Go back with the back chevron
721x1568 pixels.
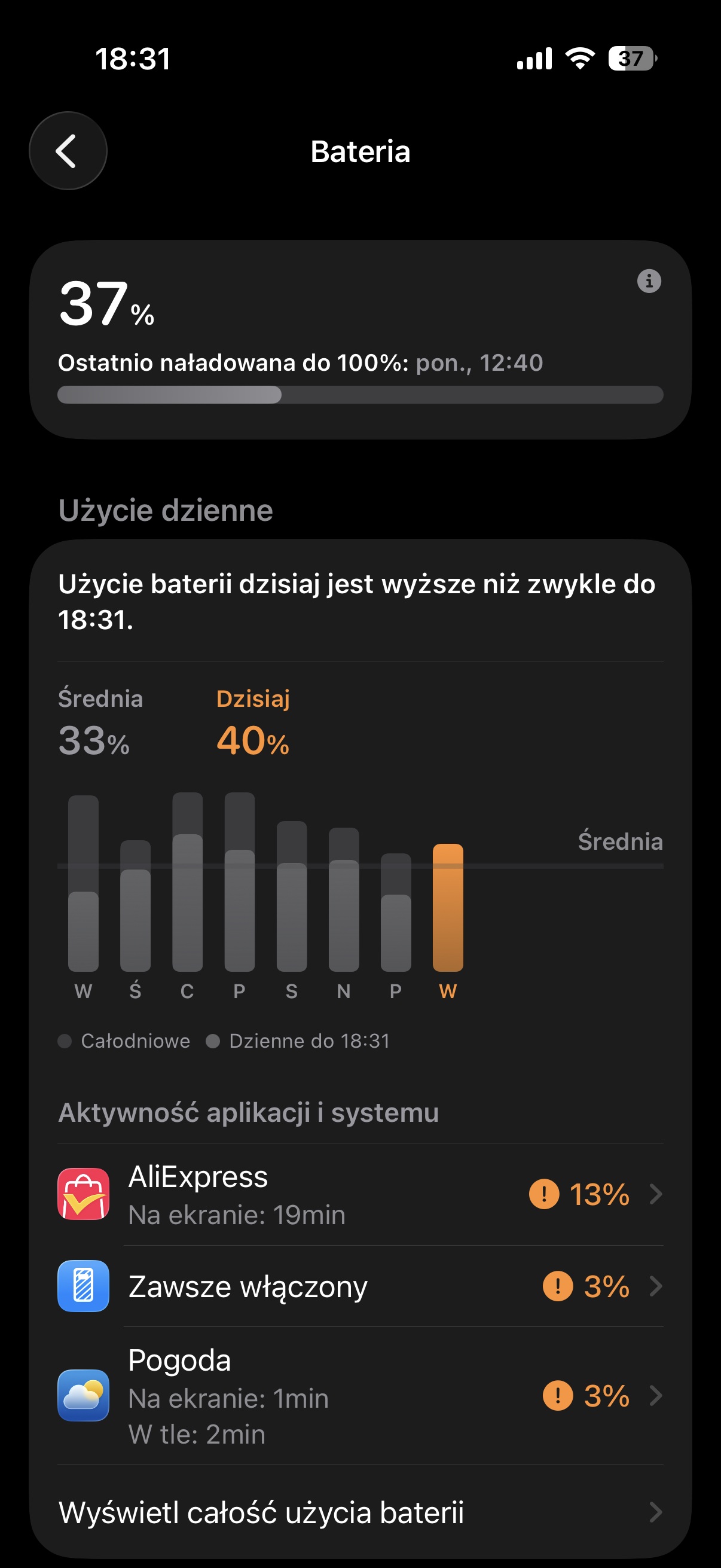[68, 151]
